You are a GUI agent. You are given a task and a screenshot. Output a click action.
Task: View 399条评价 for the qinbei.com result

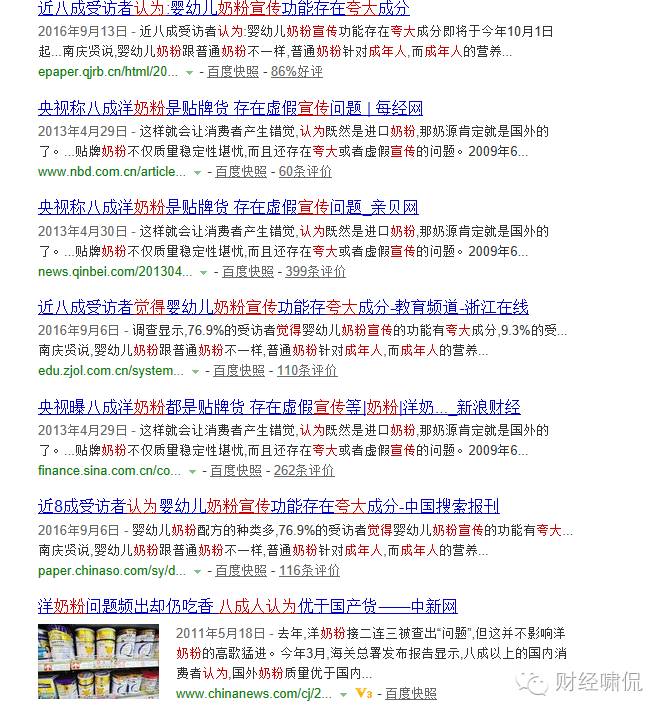pyautogui.click(x=315, y=271)
